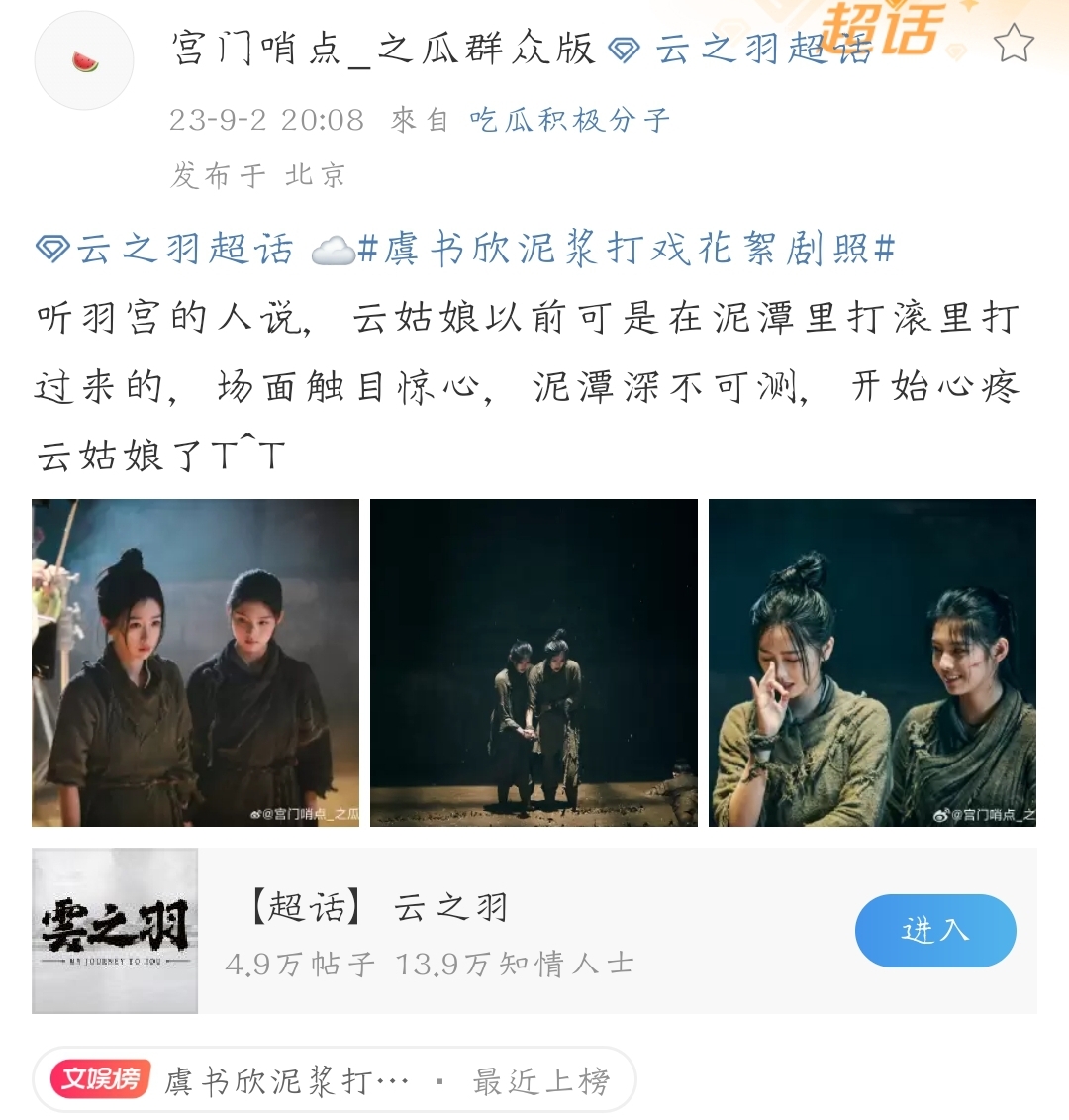Viewport: 1069px width, 1120px height.
Task: Open 宫门哨点_之瓜群众版 user profile
Action: 382,48
